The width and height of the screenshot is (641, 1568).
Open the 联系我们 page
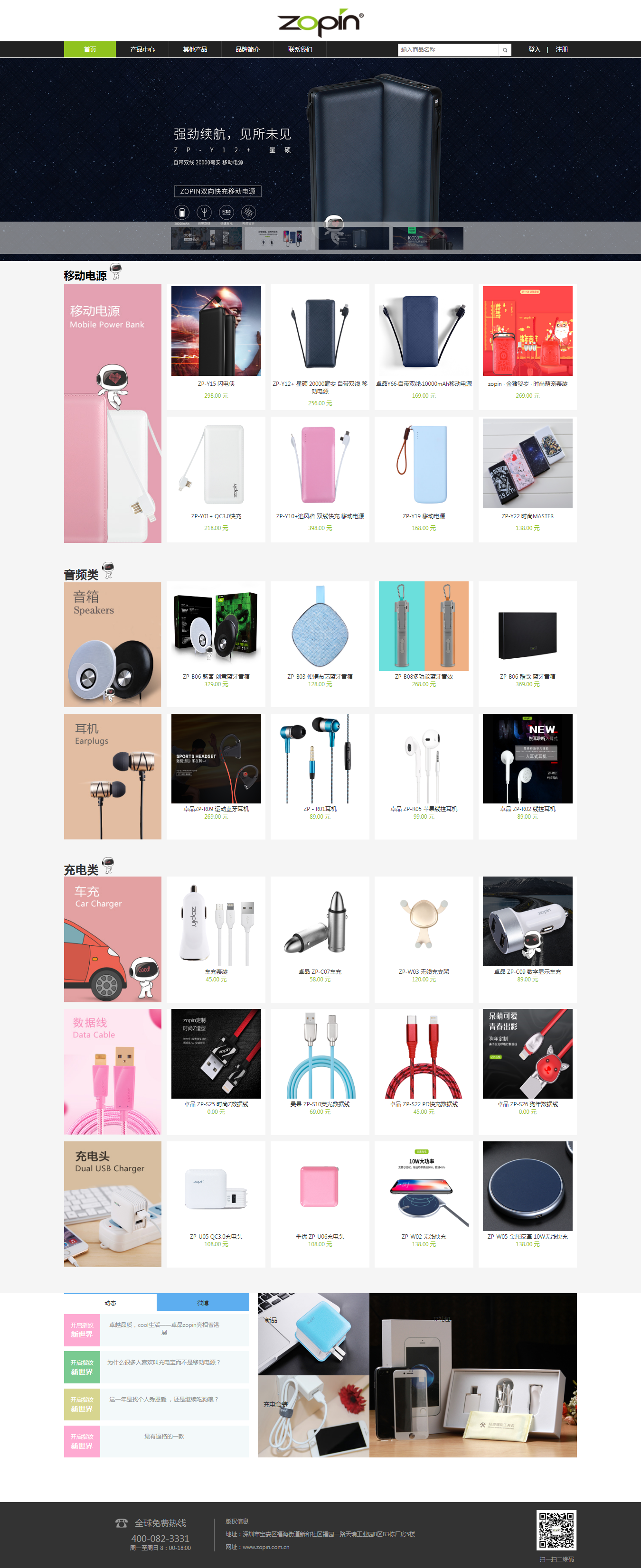[x=300, y=49]
